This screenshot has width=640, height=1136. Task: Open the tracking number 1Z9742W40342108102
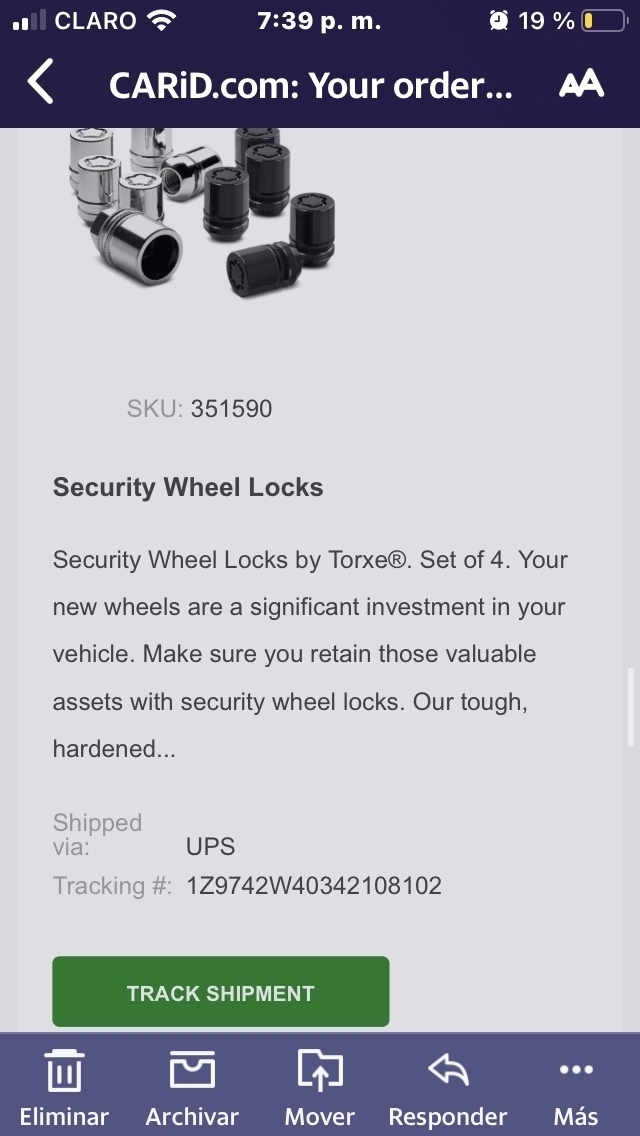314,885
